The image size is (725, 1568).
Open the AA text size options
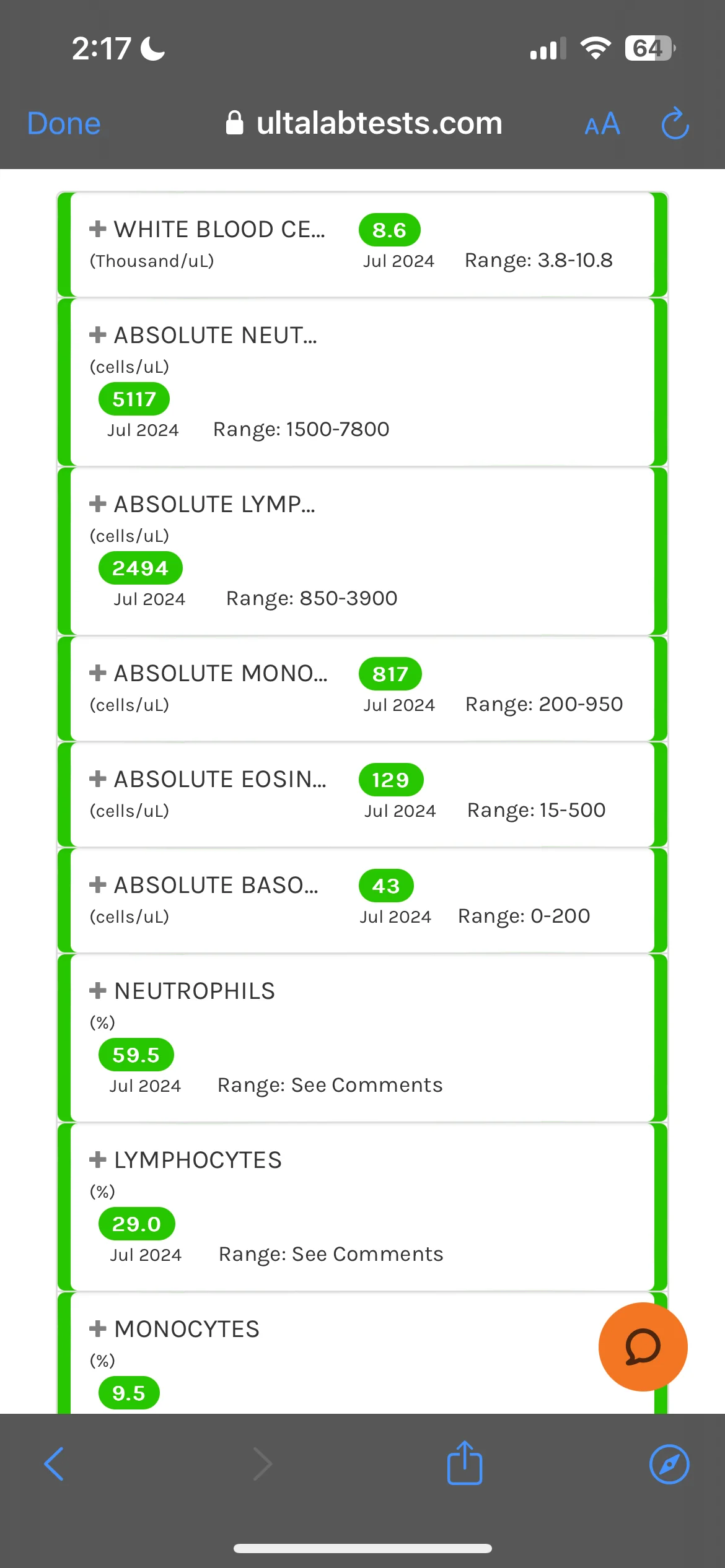coord(602,124)
